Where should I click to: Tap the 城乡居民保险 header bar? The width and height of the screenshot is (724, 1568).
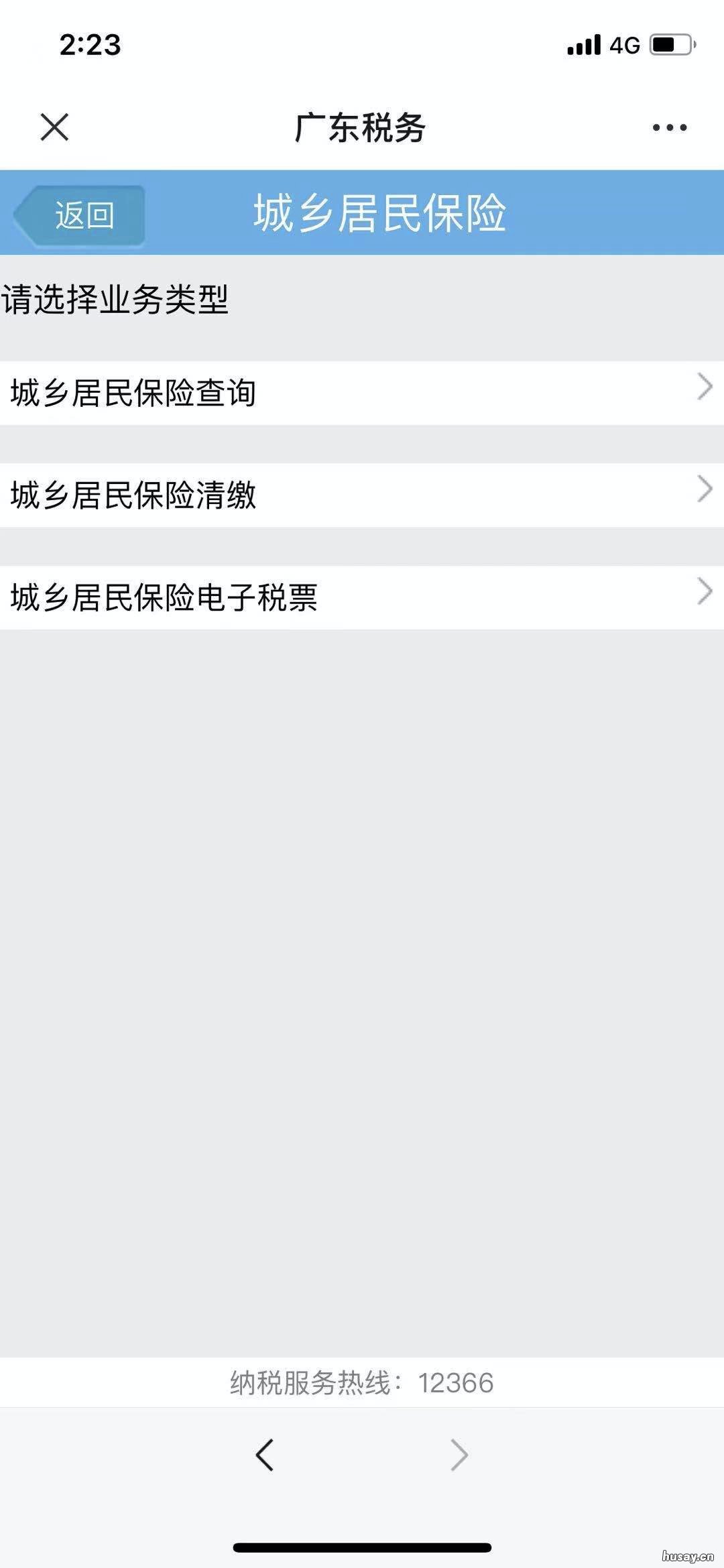[382, 210]
